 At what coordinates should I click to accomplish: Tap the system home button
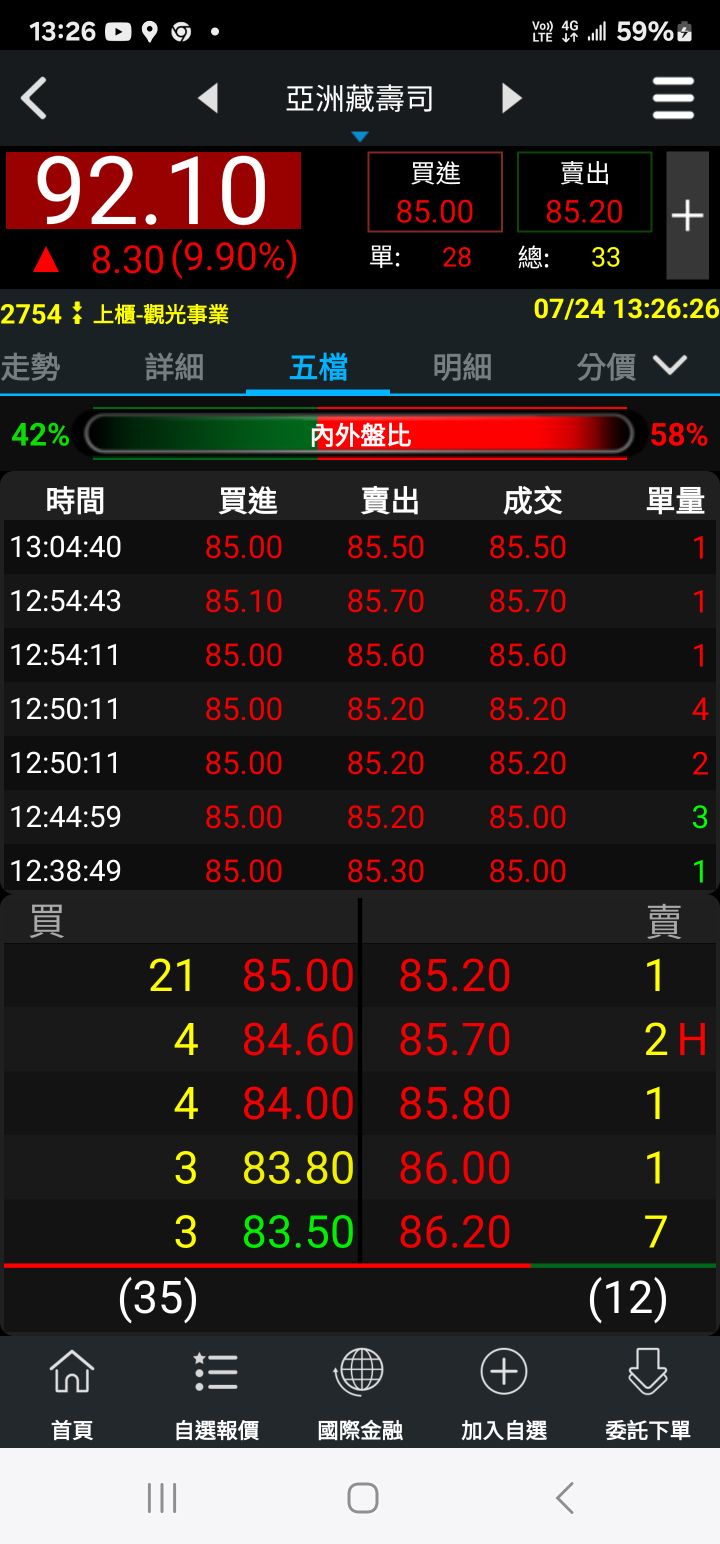point(362,1498)
